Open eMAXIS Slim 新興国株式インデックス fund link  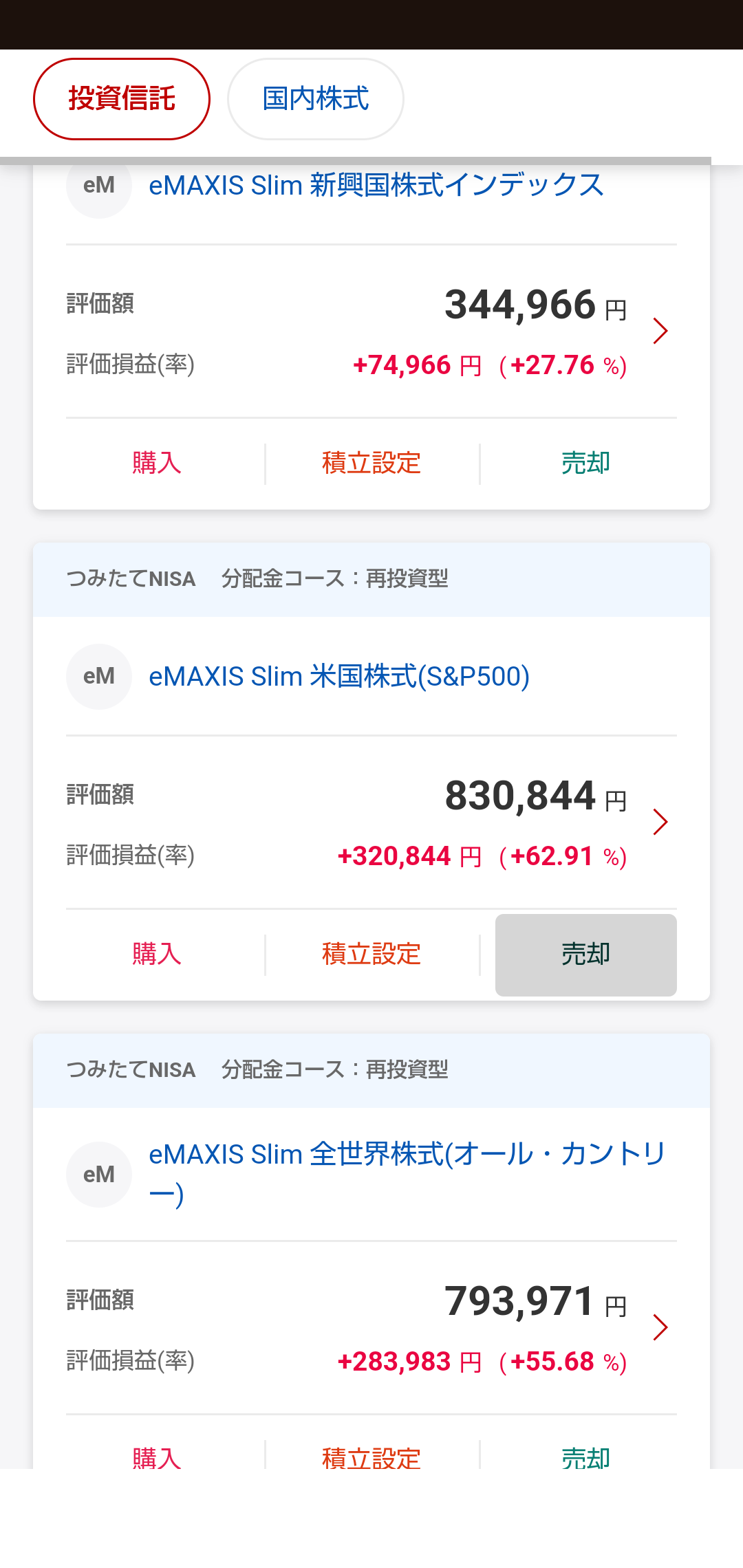pyautogui.click(x=376, y=186)
